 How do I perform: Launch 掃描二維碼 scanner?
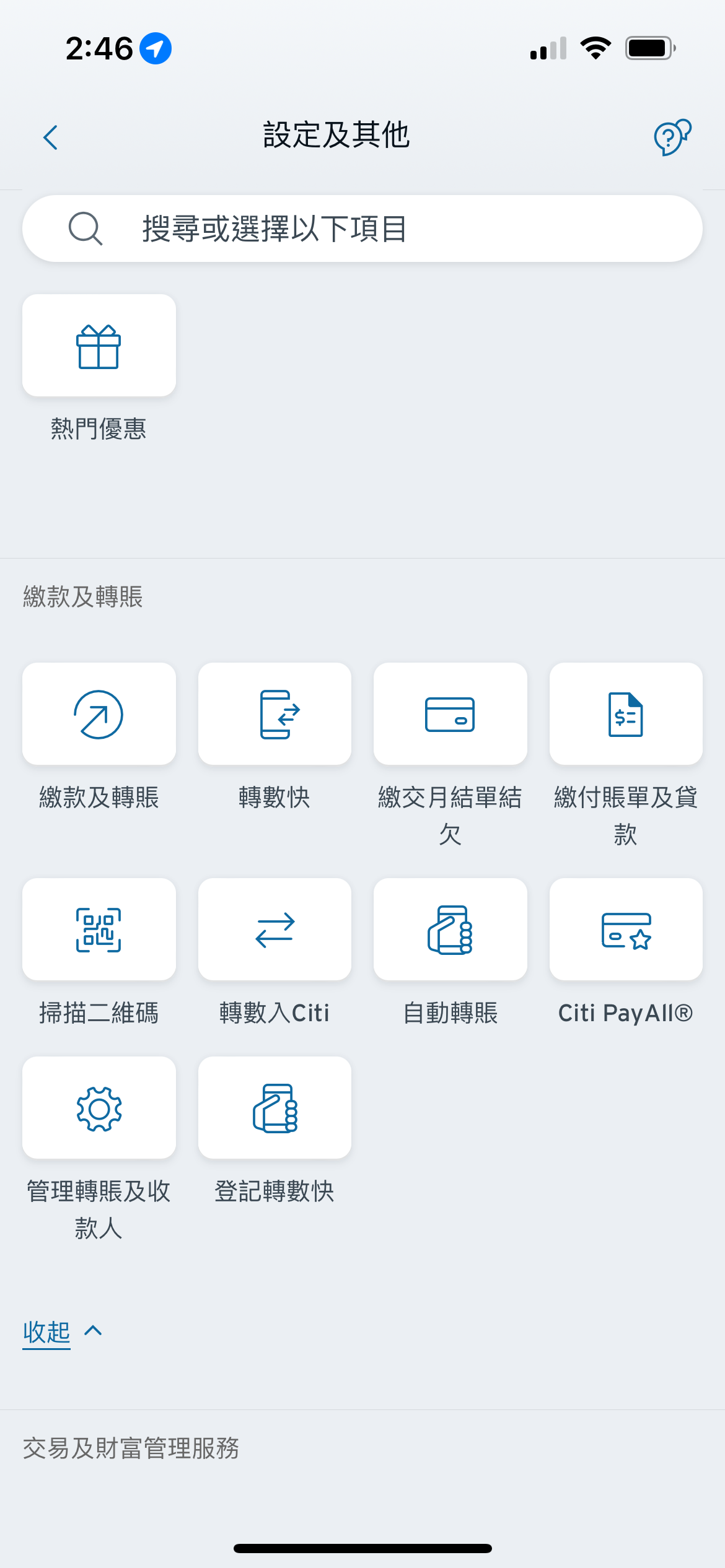99,929
